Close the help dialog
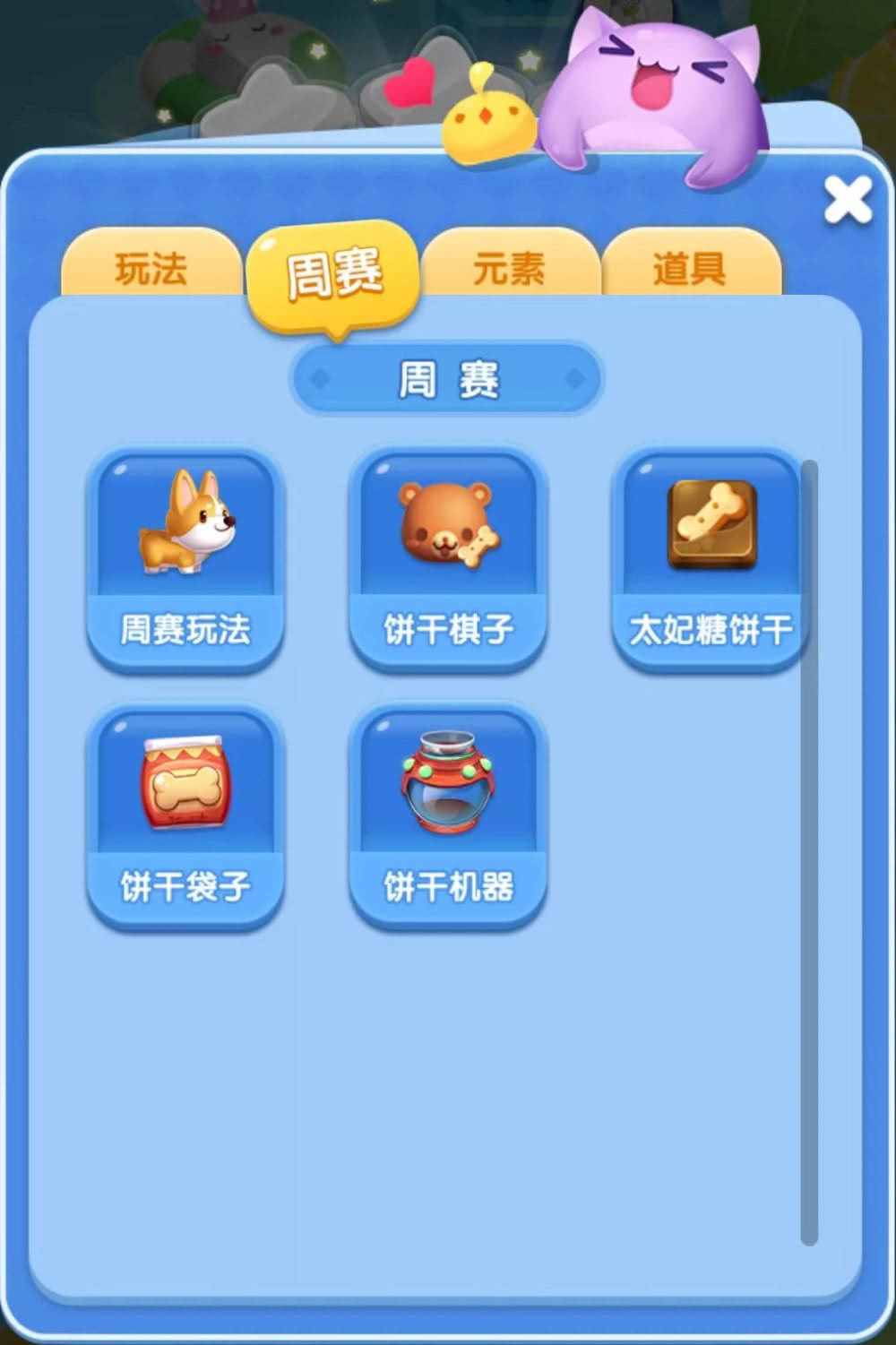 pyautogui.click(x=847, y=200)
